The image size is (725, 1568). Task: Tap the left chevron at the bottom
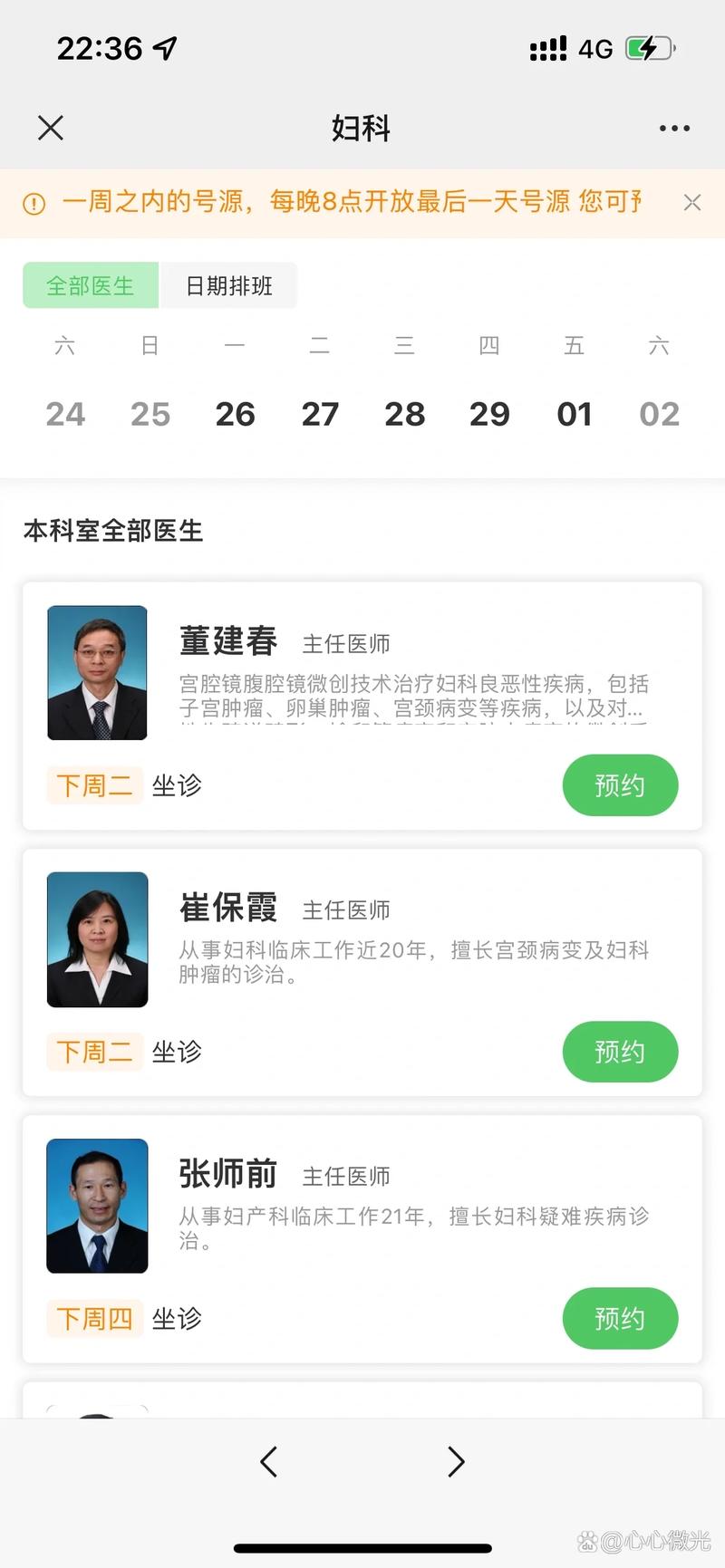tap(268, 1461)
